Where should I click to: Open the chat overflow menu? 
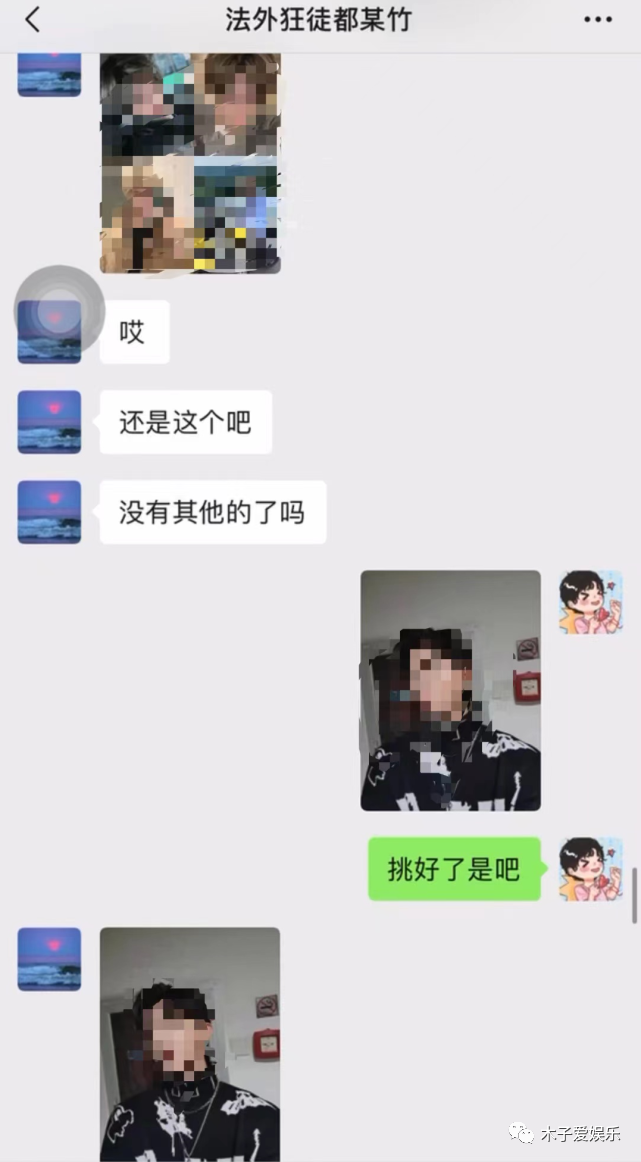point(597,20)
